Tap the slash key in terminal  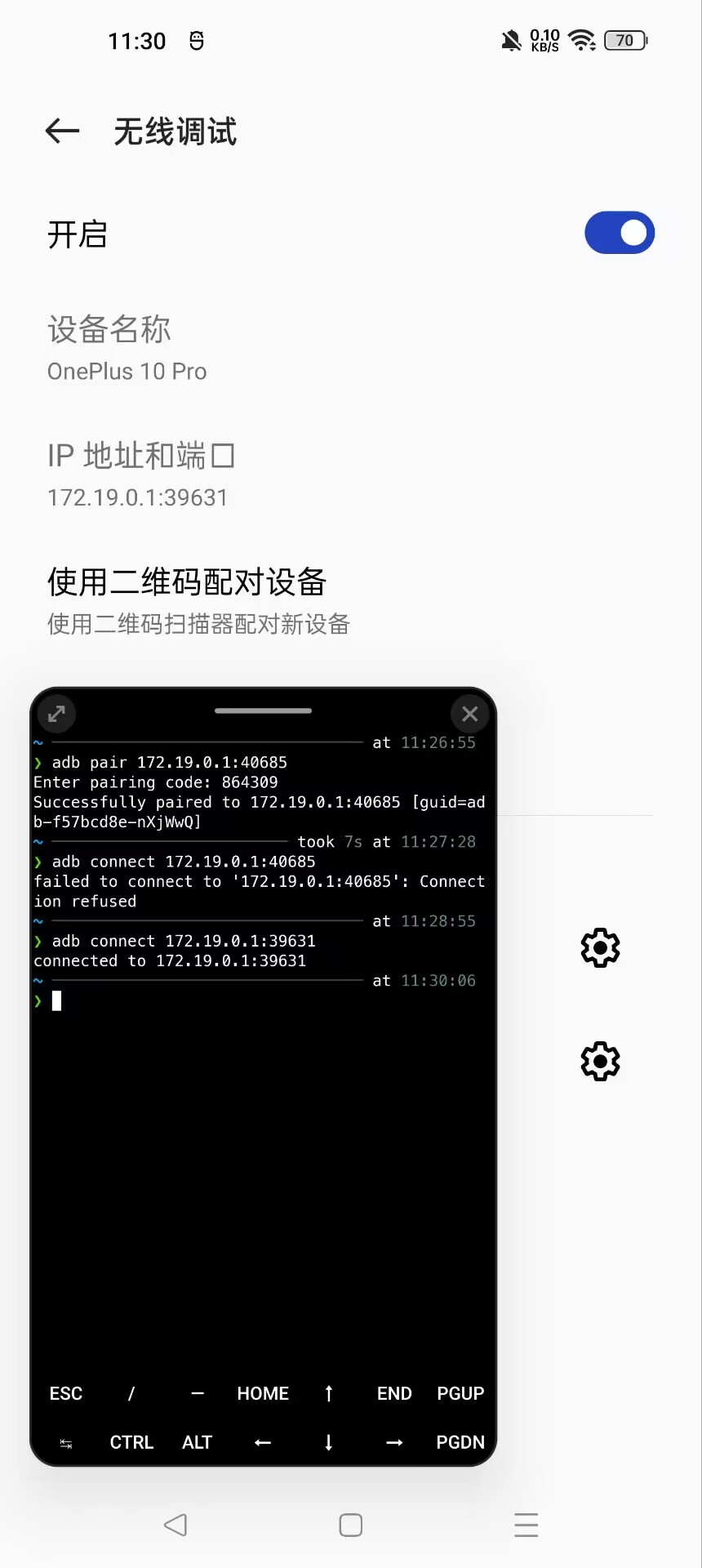(131, 1393)
